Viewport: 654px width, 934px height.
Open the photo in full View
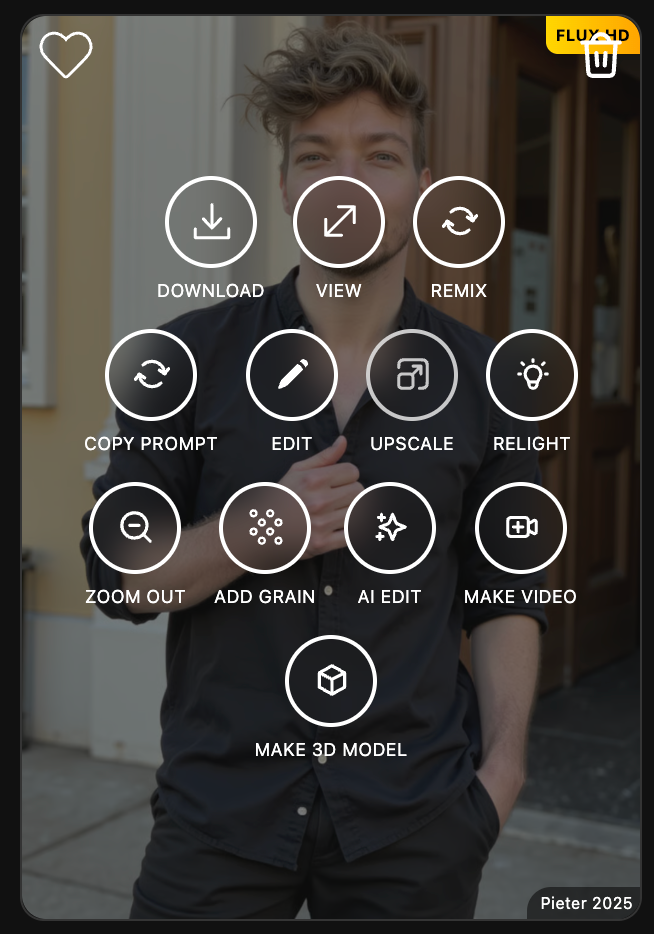(339, 223)
